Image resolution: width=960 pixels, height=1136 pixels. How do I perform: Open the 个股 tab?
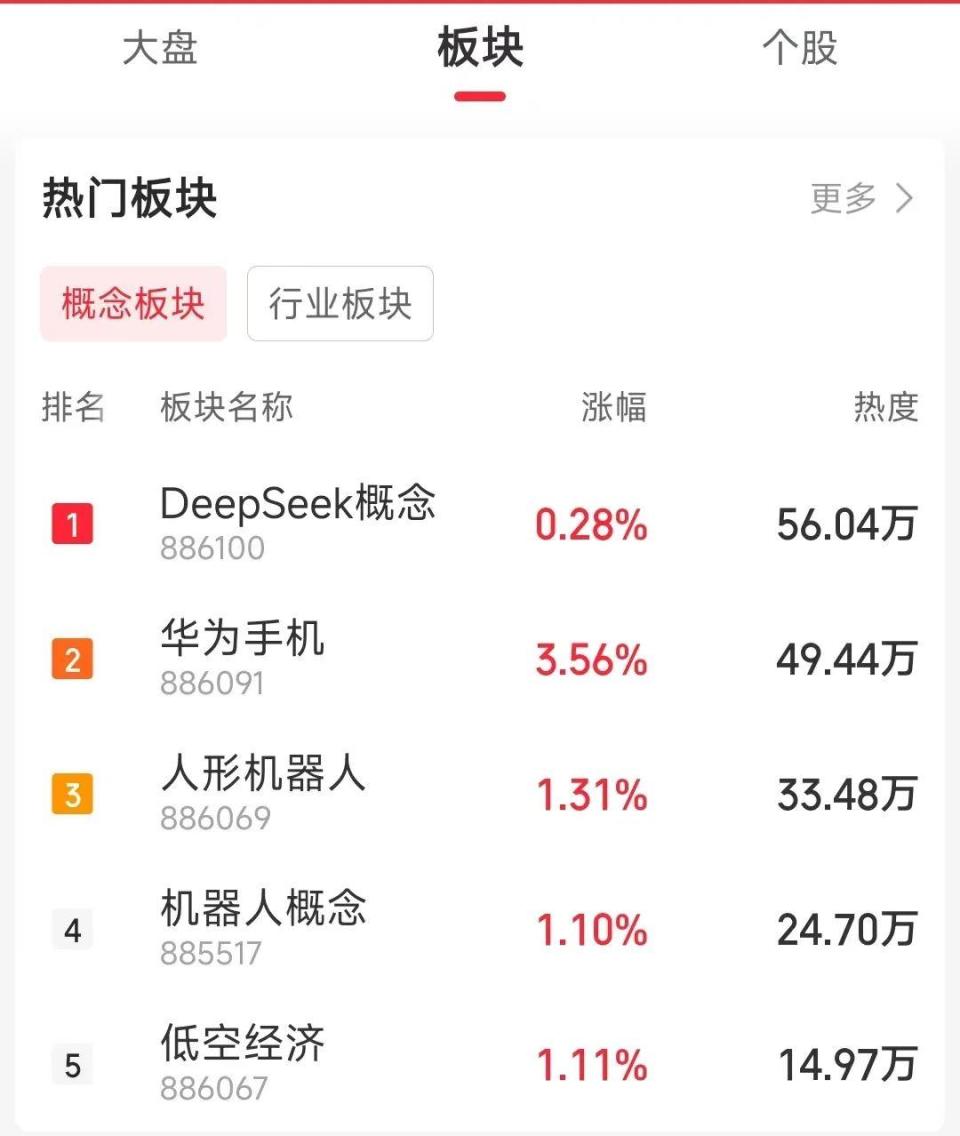pos(799,49)
